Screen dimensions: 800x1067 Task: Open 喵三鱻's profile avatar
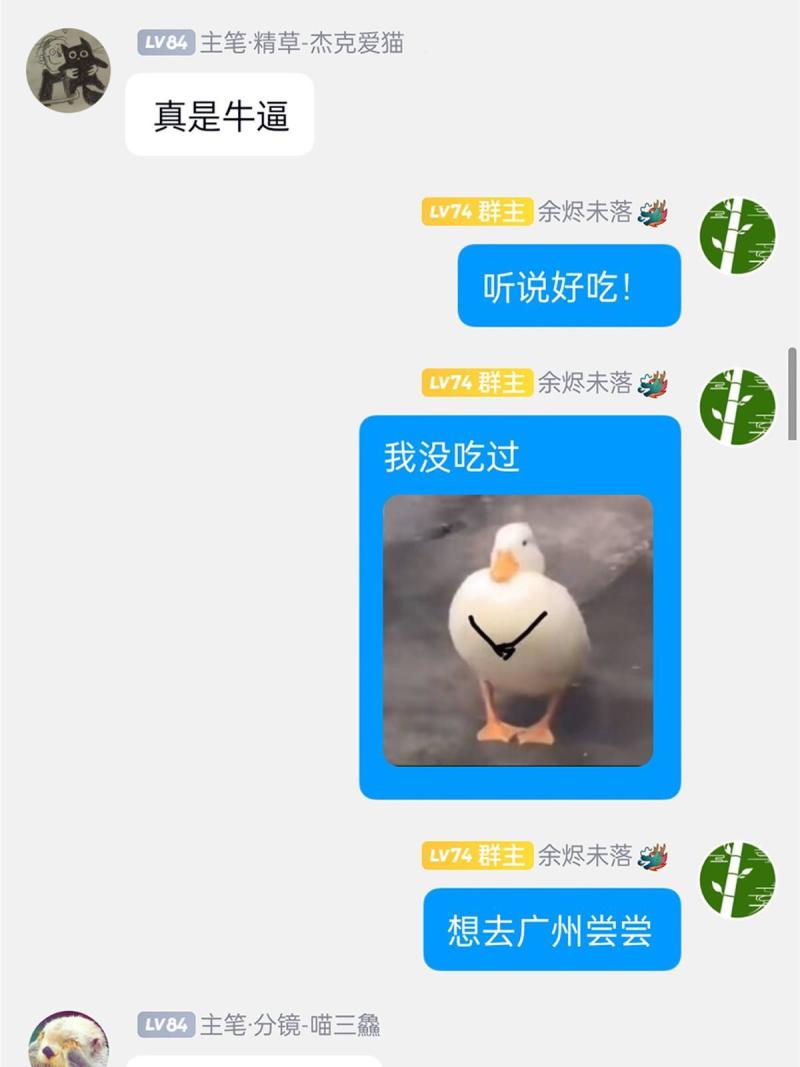(68, 1039)
